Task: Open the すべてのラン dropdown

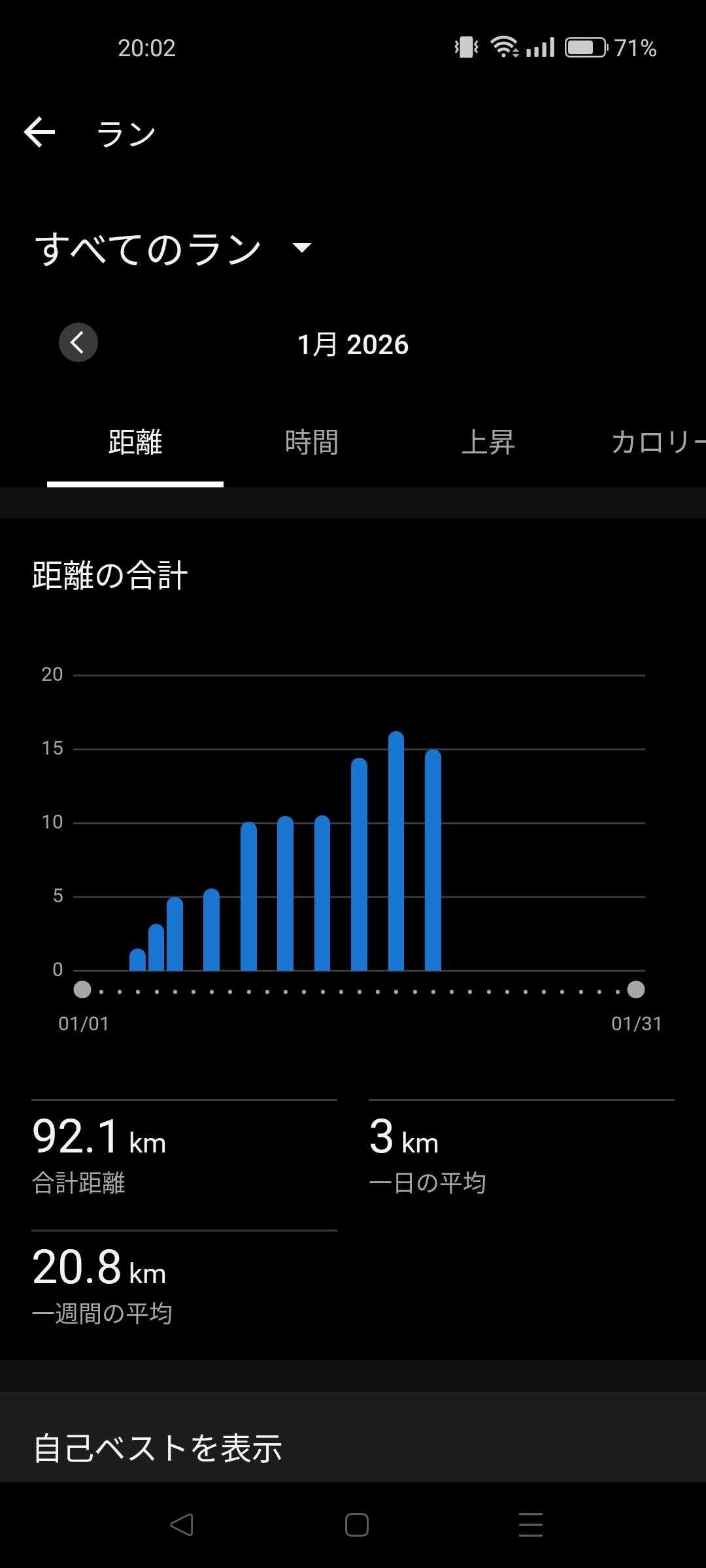Action: click(174, 248)
